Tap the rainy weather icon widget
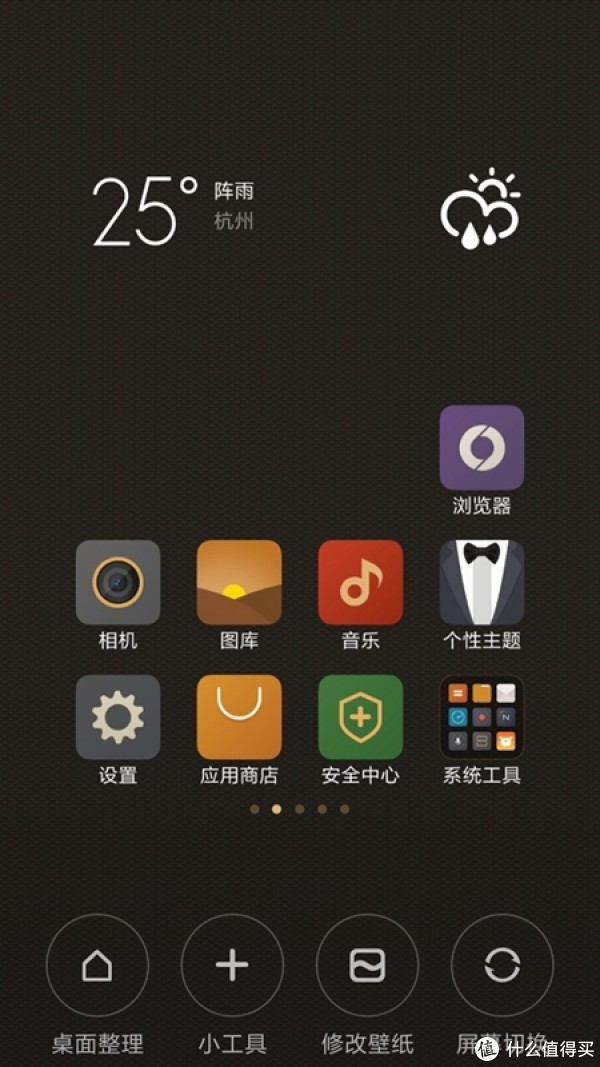The height and width of the screenshot is (1067, 600). (x=480, y=209)
